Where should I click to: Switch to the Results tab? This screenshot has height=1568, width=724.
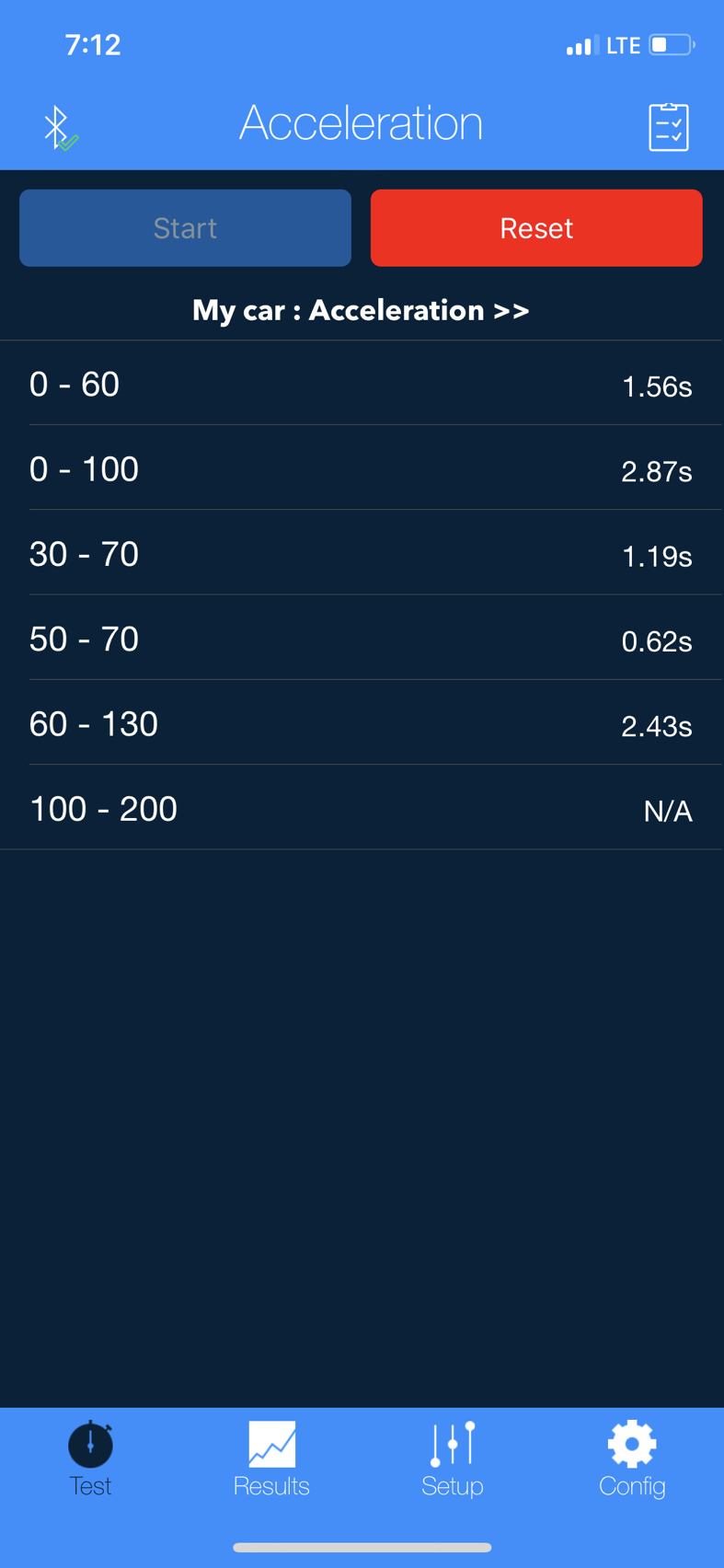tap(271, 1458)
